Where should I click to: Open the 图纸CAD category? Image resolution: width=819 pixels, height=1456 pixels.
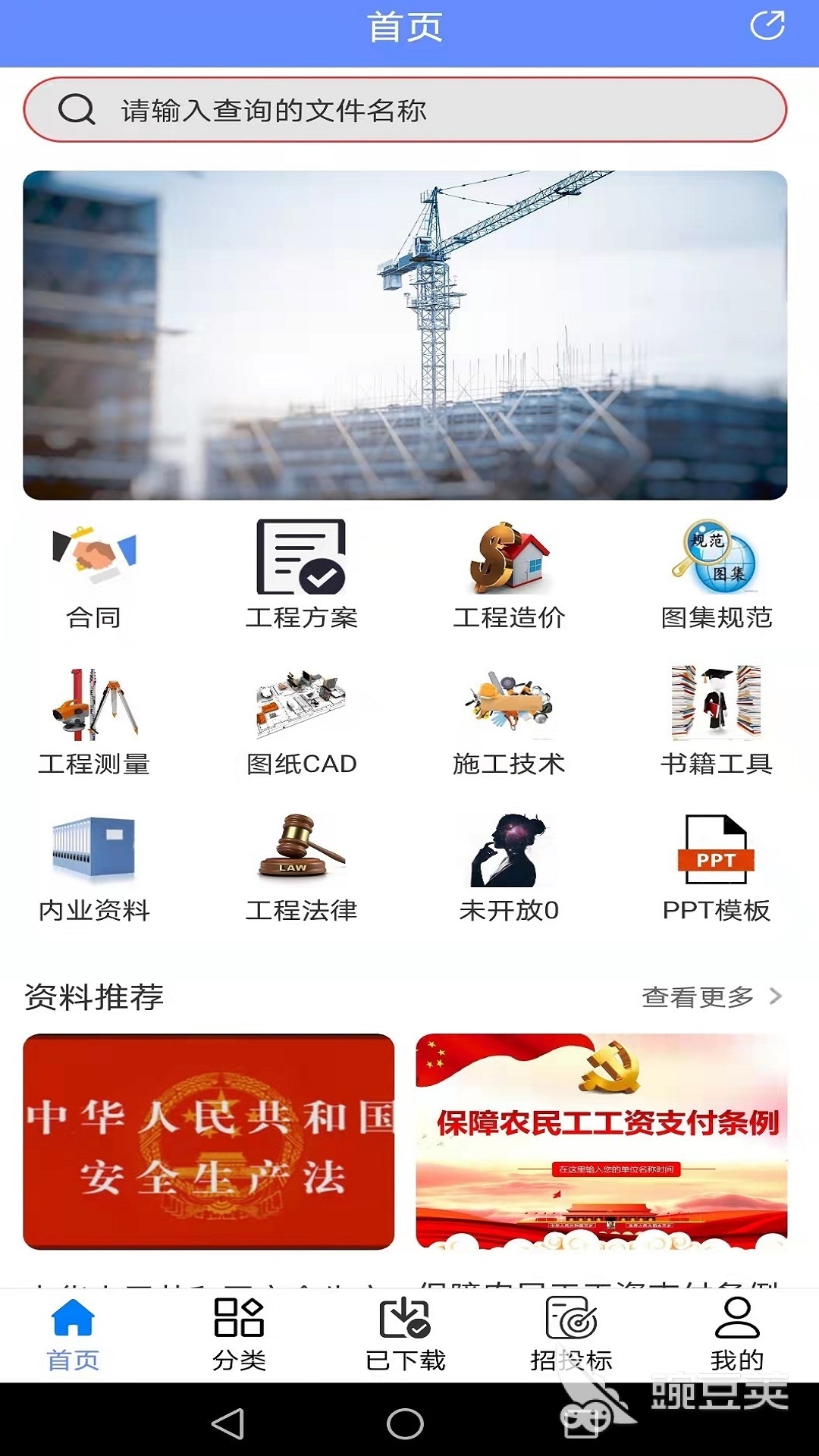click(301, 722)
